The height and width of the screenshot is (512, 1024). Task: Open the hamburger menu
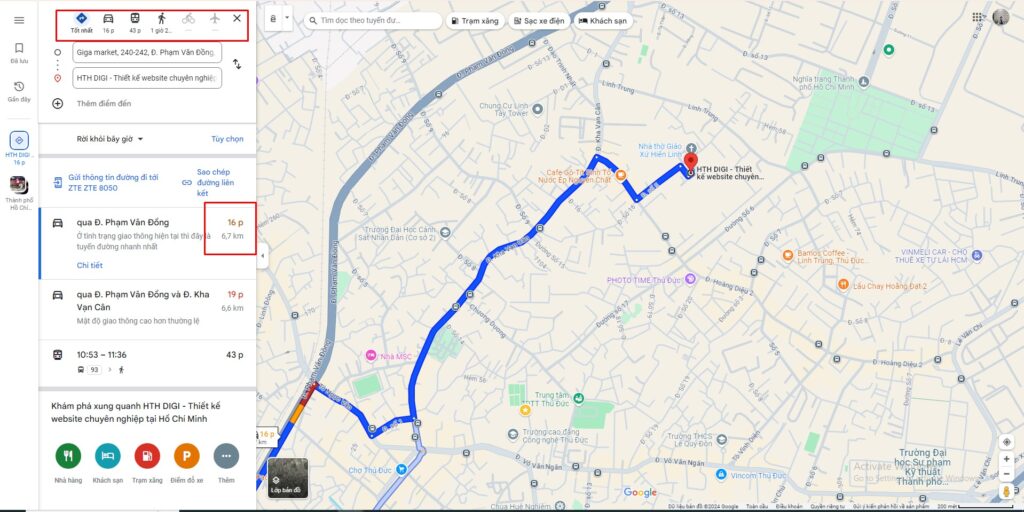(x=18, y=20)
